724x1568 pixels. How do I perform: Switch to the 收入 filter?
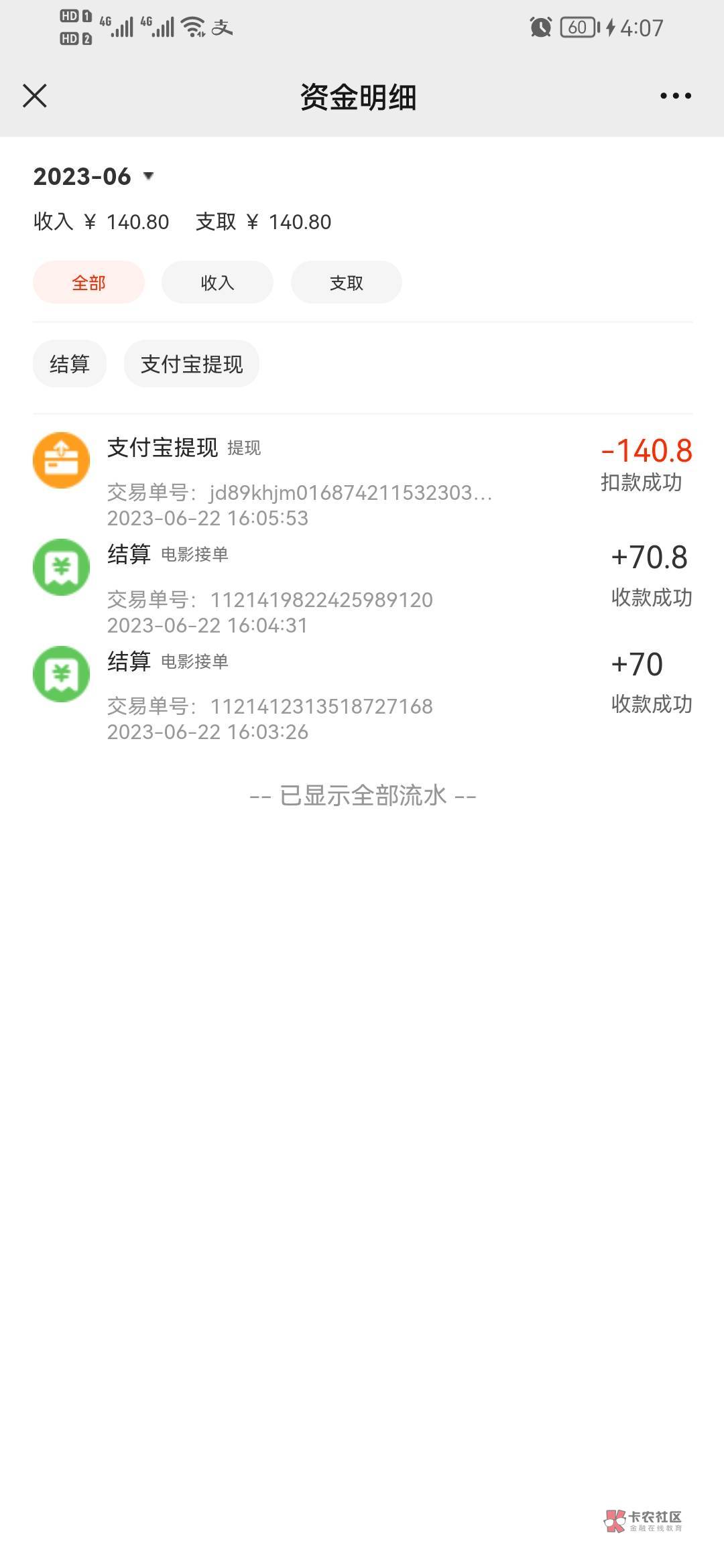click(217, 282)
